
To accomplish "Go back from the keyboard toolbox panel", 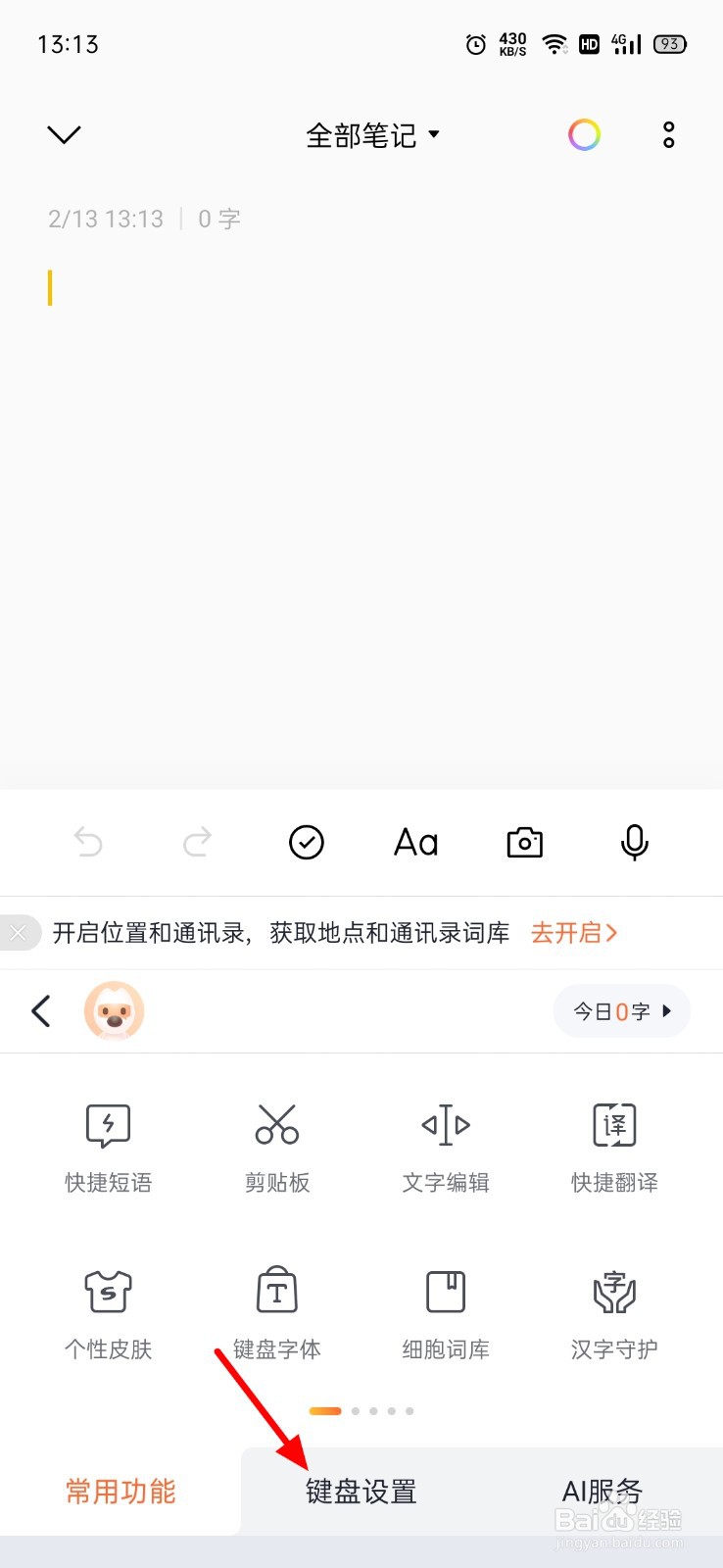I will 40,1010.
